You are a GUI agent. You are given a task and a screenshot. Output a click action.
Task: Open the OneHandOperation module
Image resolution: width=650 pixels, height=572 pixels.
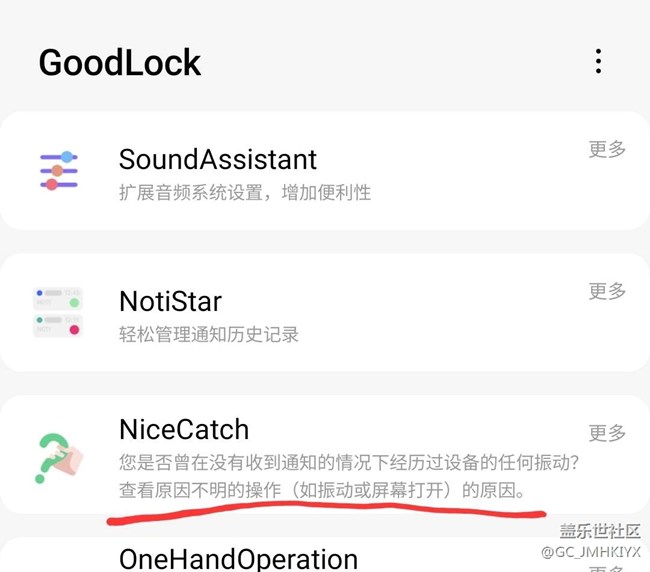point(238,558)
